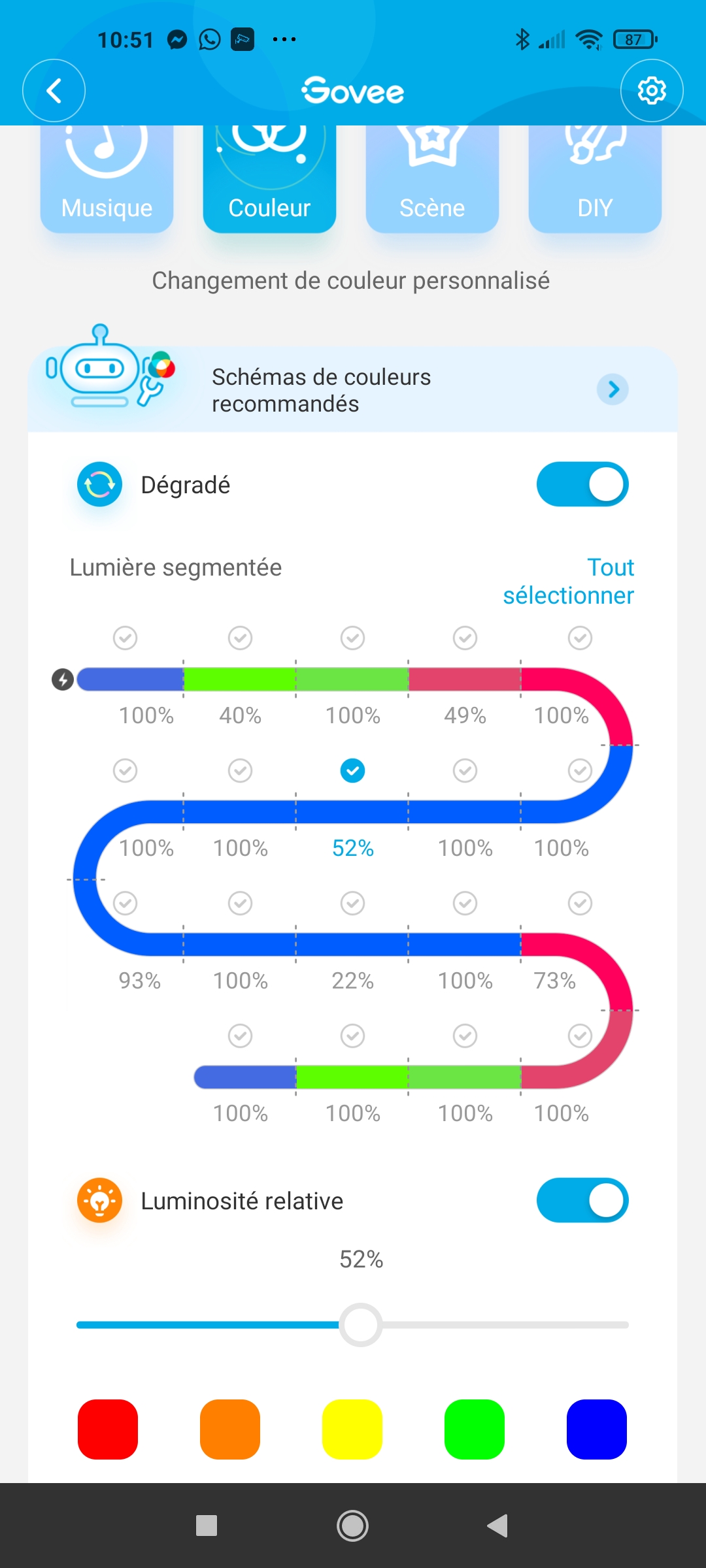Open Schémas de couleurs recommandés
Image resolution: width=706 pixels, height=1568 pixels.
coord(352,390)
